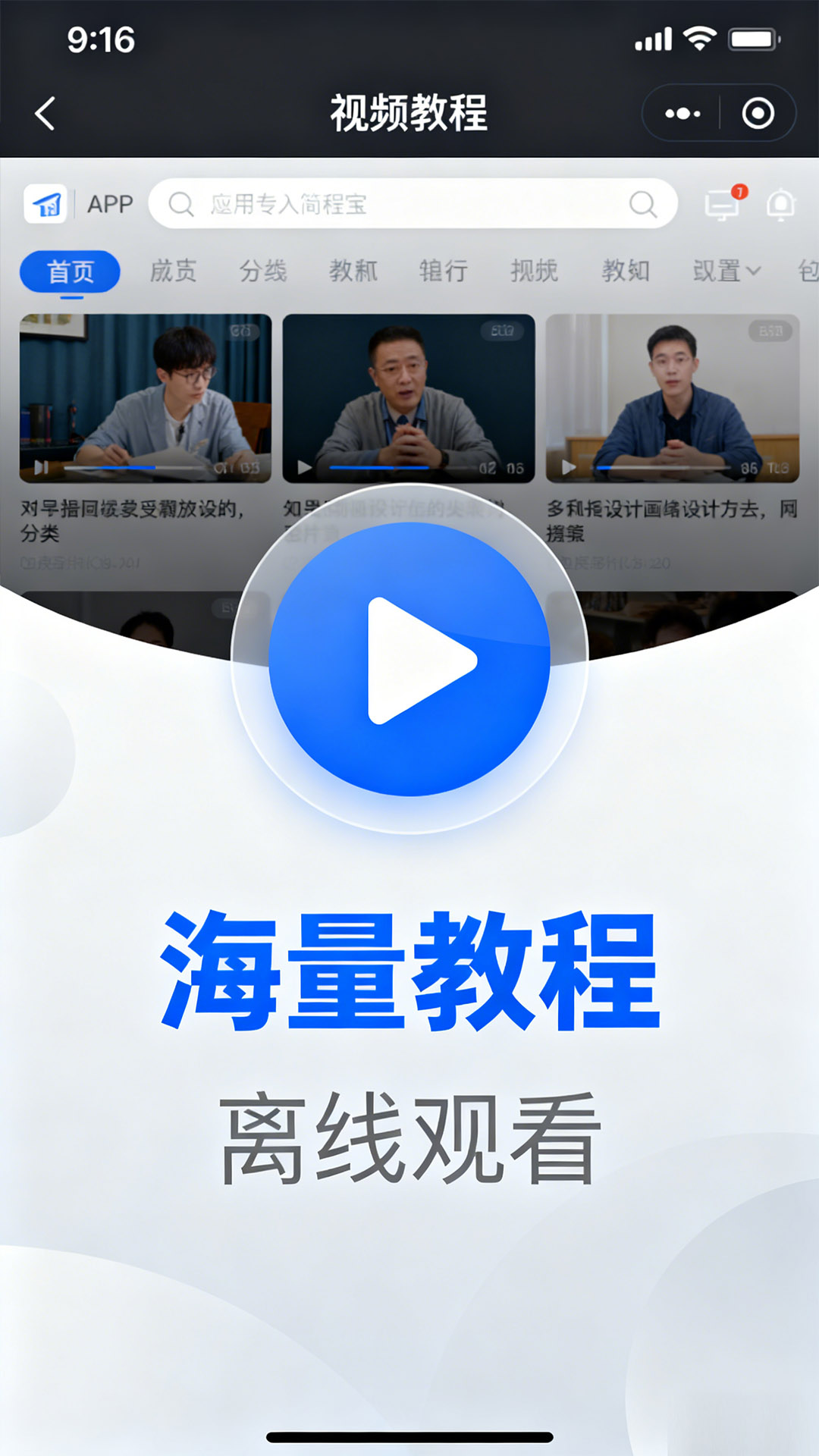Open the bell notification icon
Screen dimensions: 819x1456
[780, 203]
